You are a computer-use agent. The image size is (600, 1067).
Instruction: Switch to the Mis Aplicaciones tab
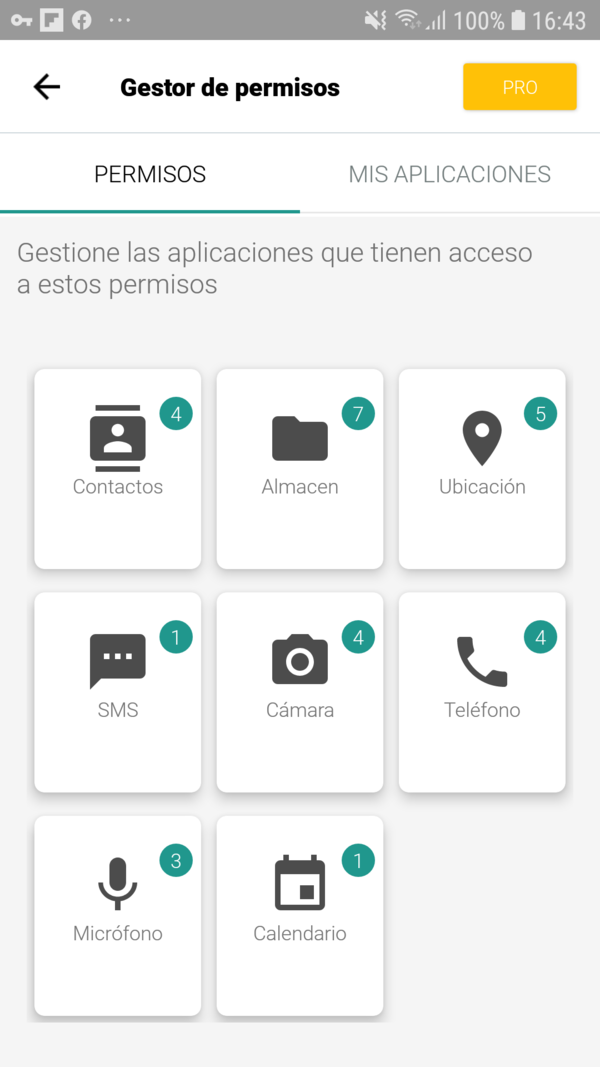point(449,174)
